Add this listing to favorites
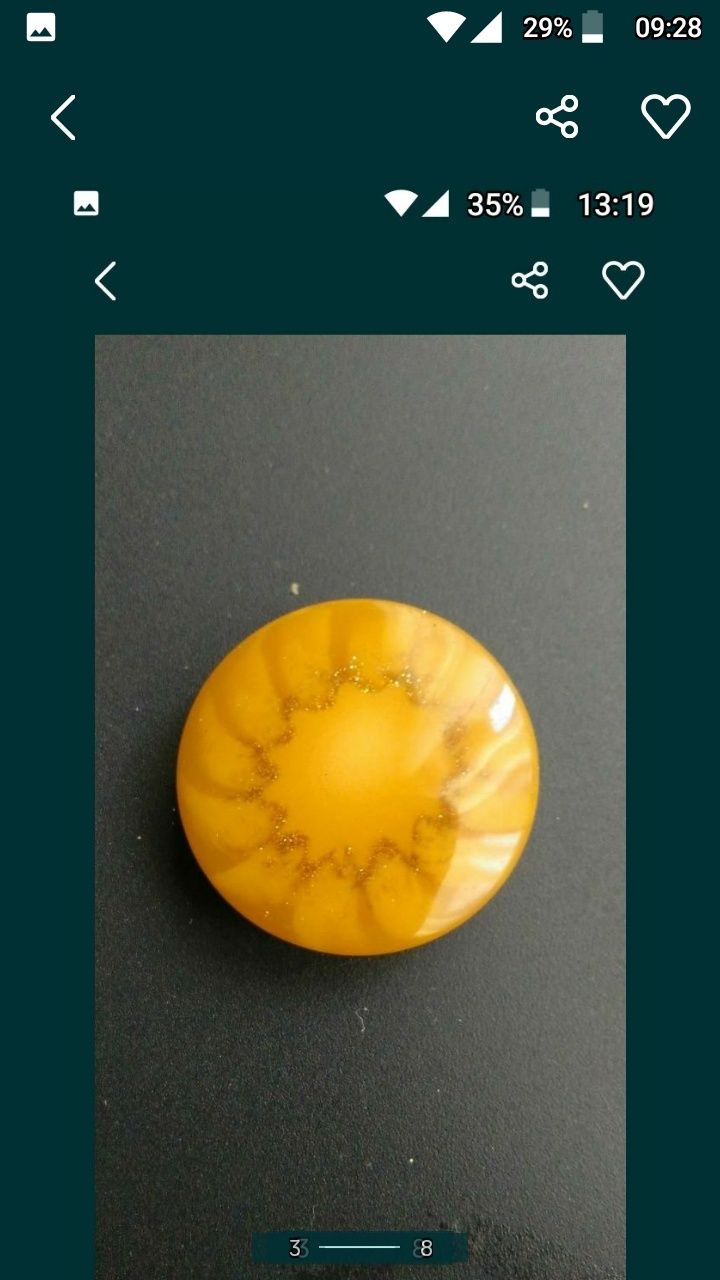 click(x=665, y=117)
